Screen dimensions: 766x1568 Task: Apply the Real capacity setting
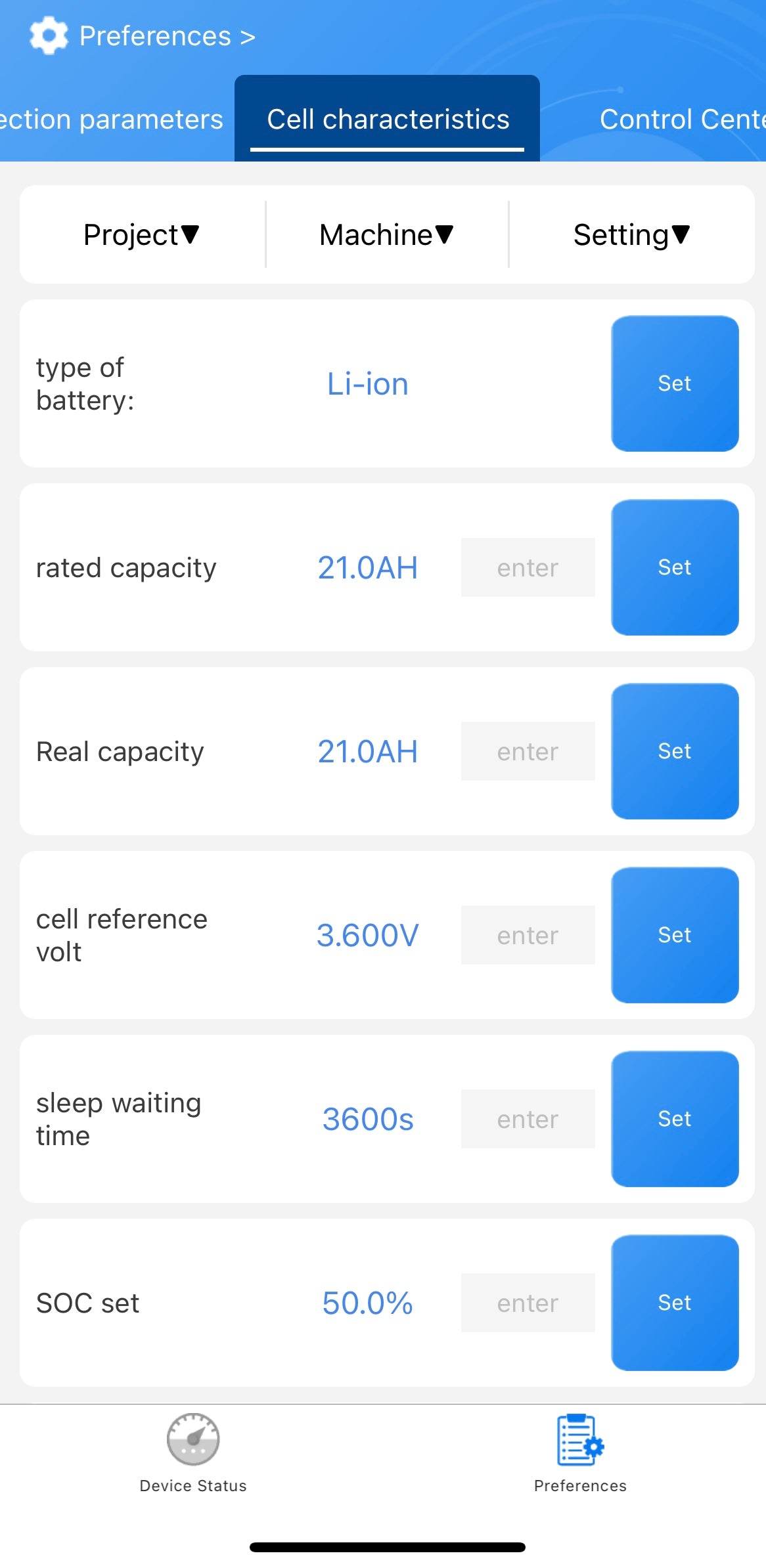pyautogui.click(x=675, y=751)
